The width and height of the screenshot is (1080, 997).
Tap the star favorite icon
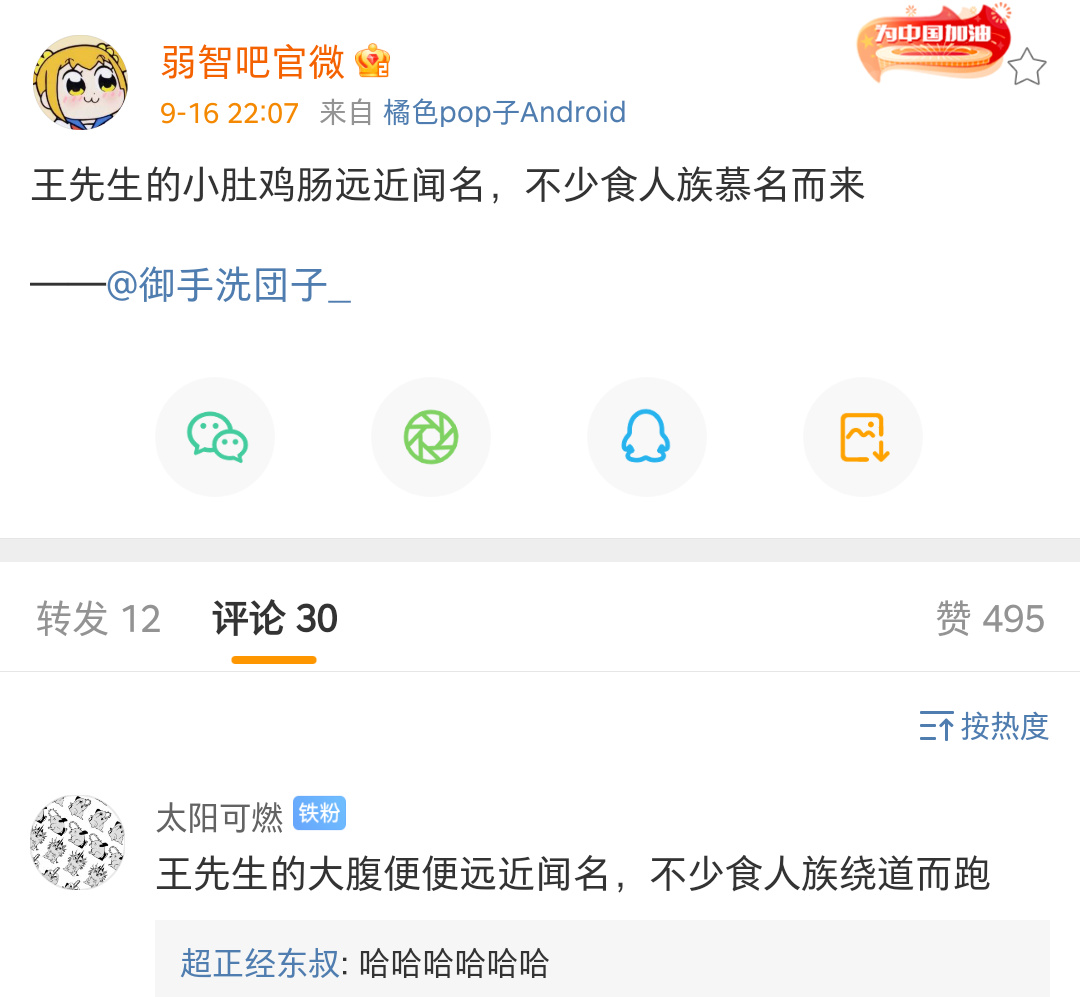tap(1026, 67)
